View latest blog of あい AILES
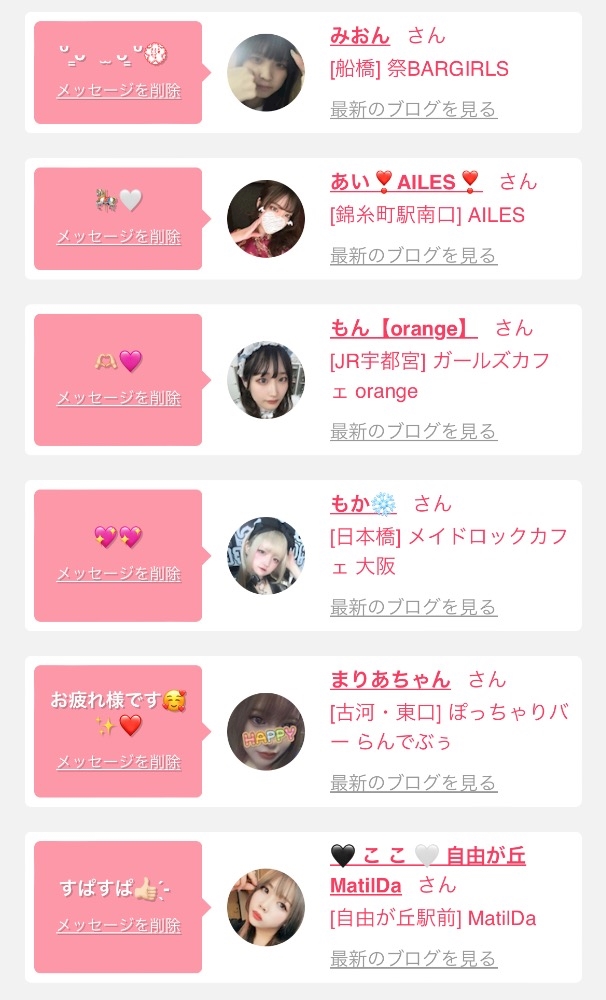Image resolution: width=606 pixels, height=1000 pixels. click(x=413, y=255)
